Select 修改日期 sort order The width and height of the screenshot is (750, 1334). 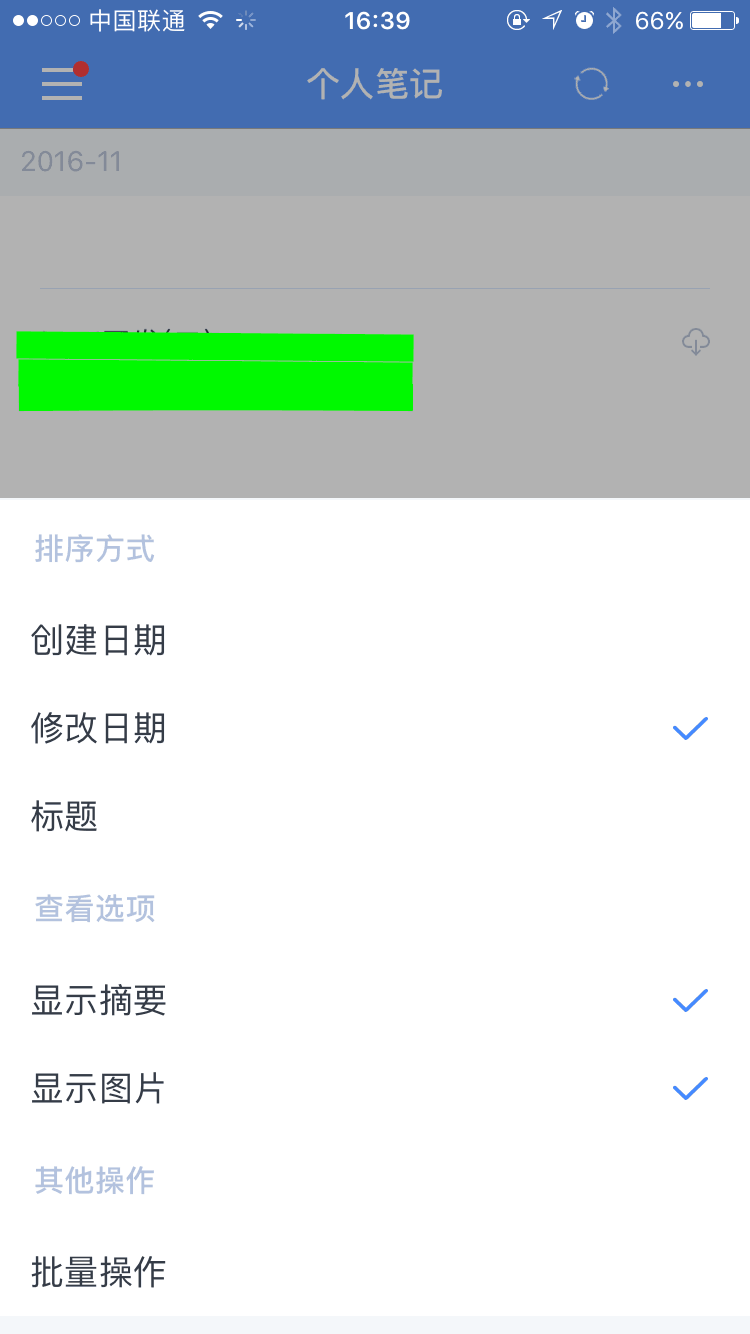coord(375,729)
